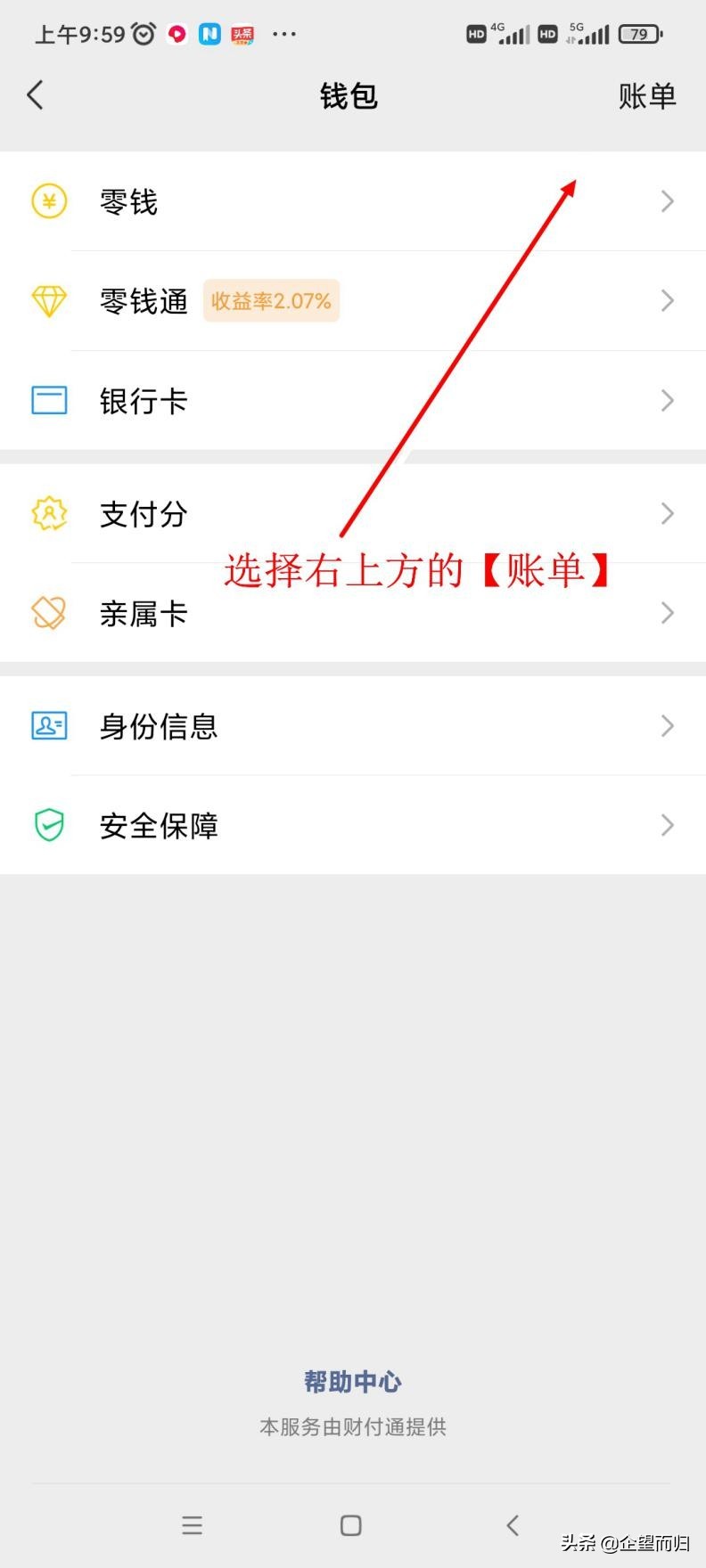The image size is (706, 1568).
Task: Open the 帮助中心 help center link
Action: pyautogui.click(x=351, y=1382)
